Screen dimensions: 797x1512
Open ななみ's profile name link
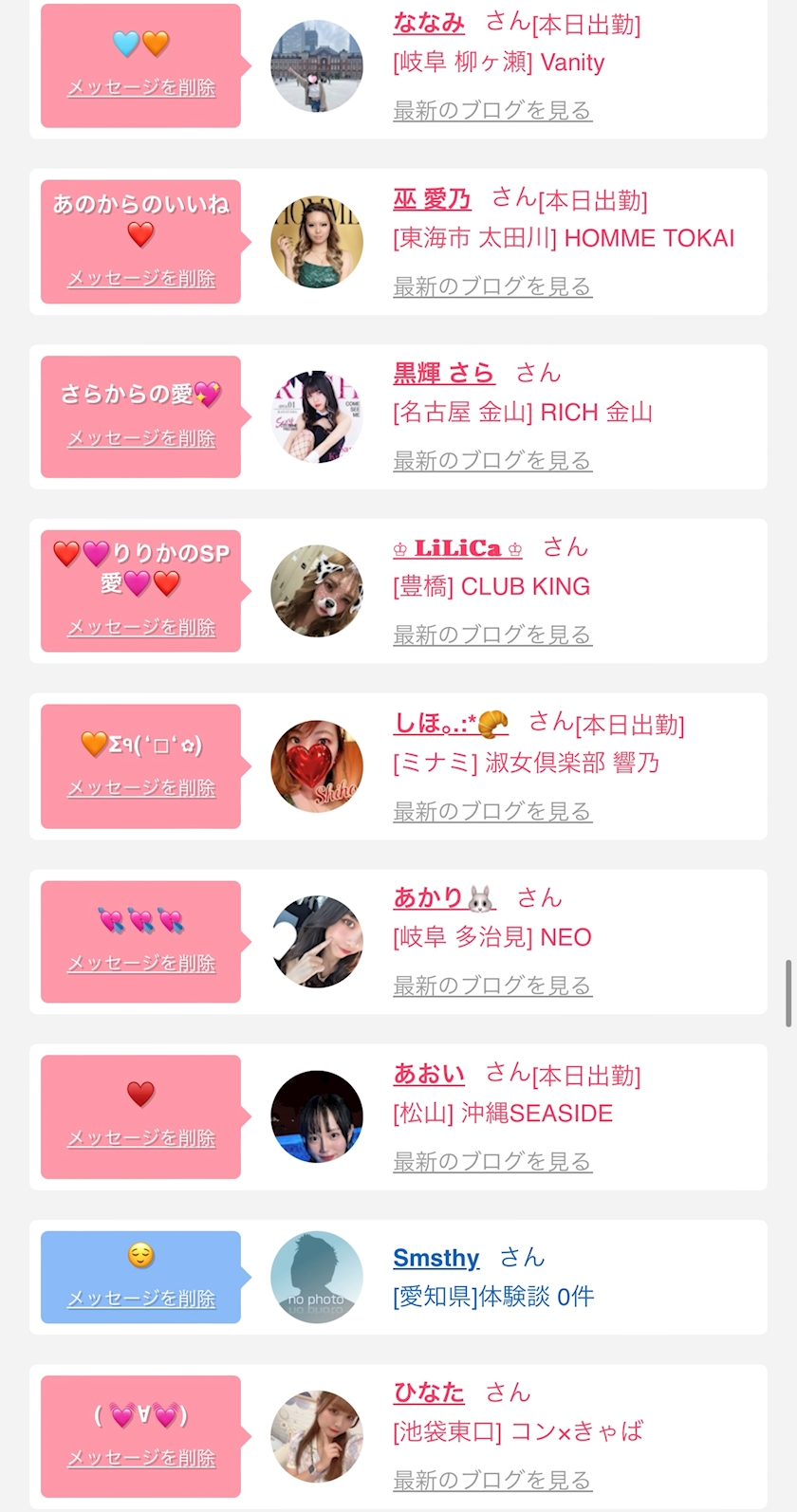point(429,23)
